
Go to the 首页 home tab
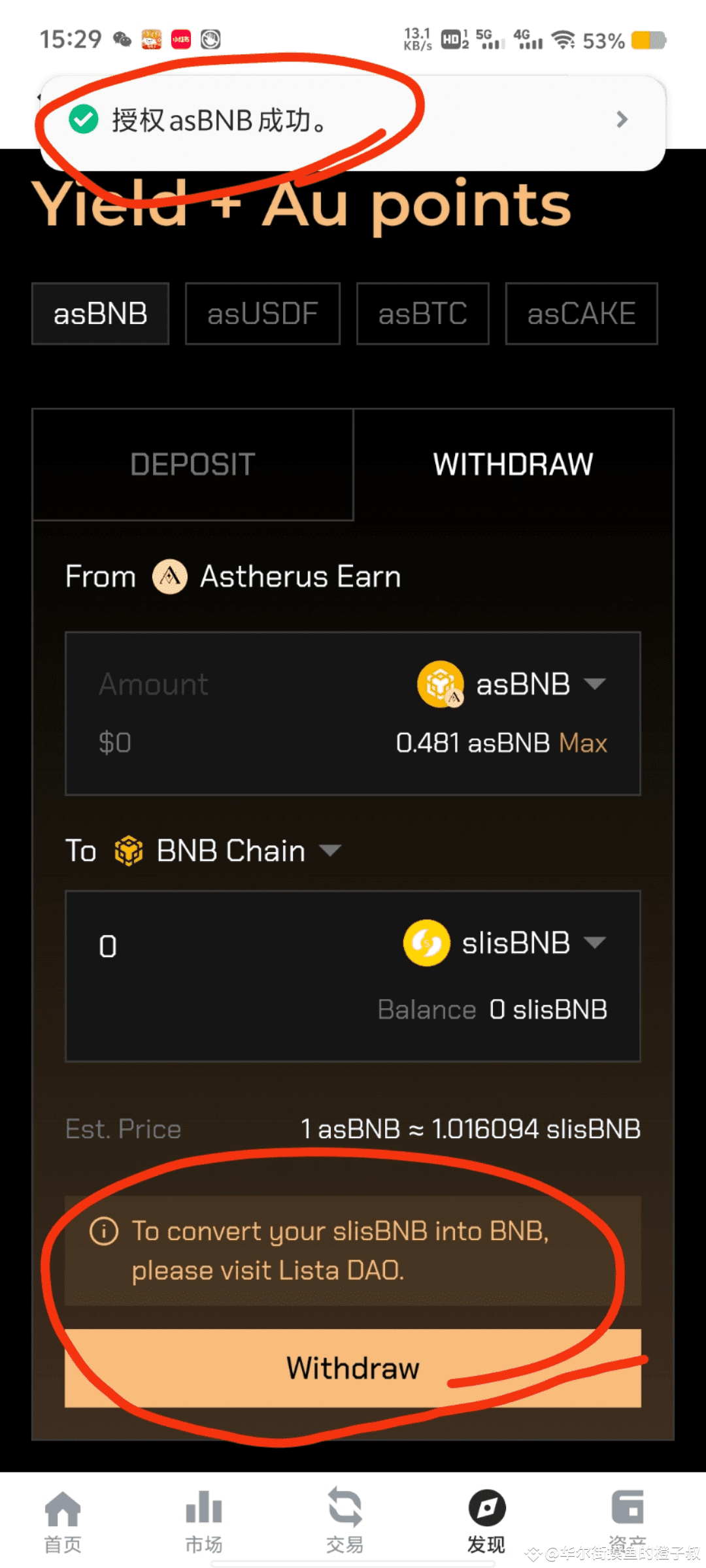(x=63, y=1522)
